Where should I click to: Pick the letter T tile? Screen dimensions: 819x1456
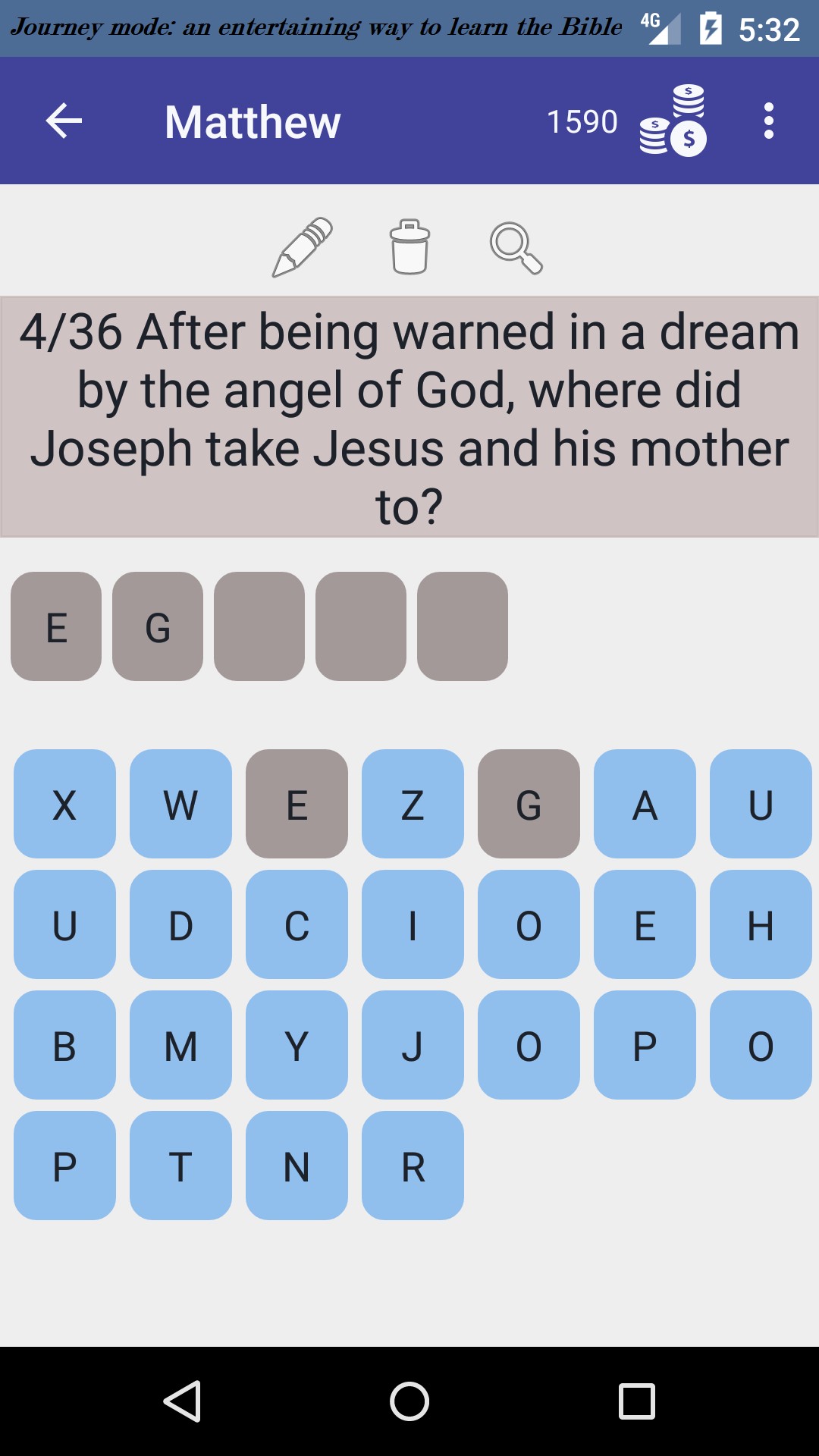[180, 1166]
